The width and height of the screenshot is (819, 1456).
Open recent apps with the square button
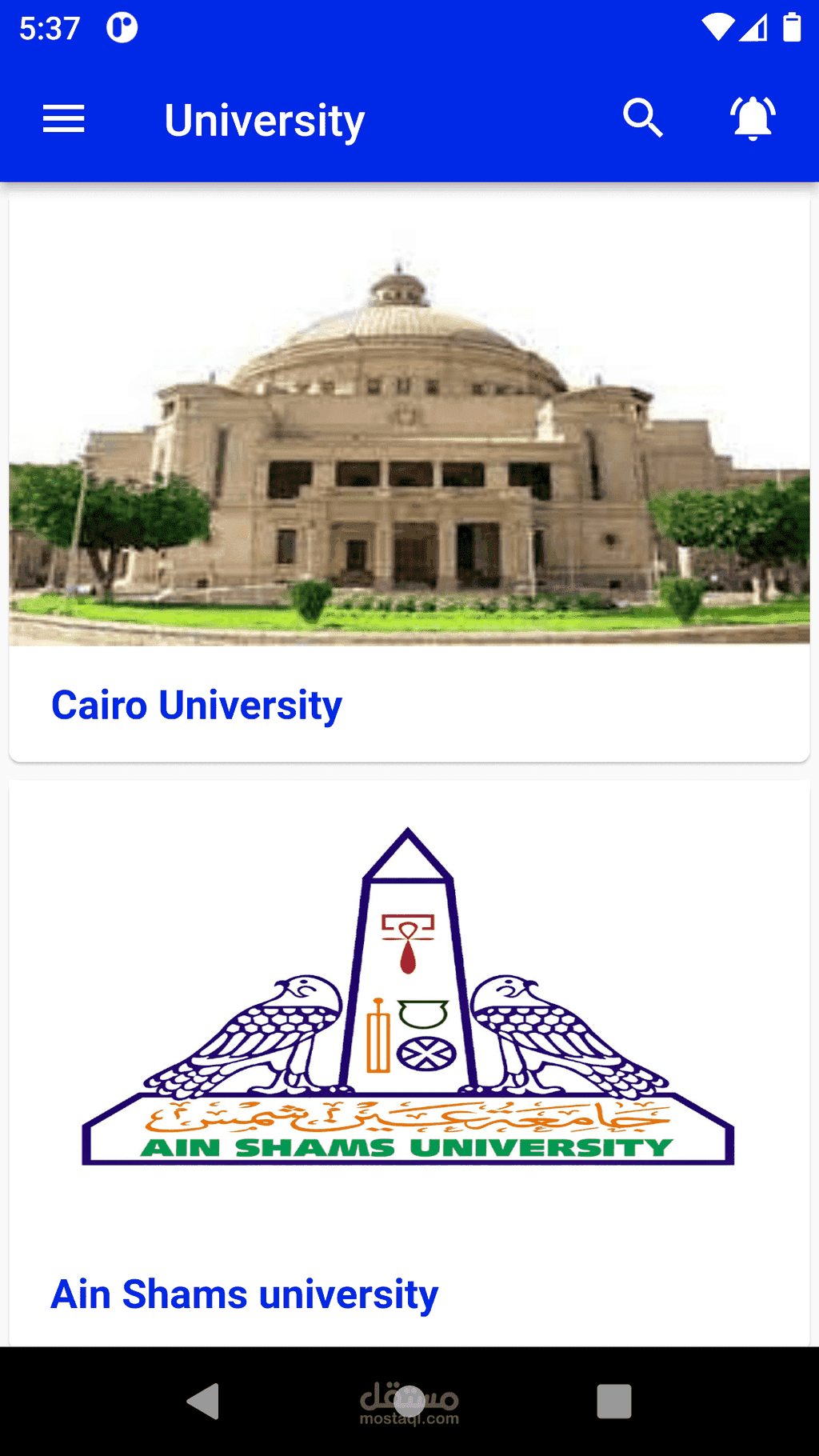point(614,1401)
